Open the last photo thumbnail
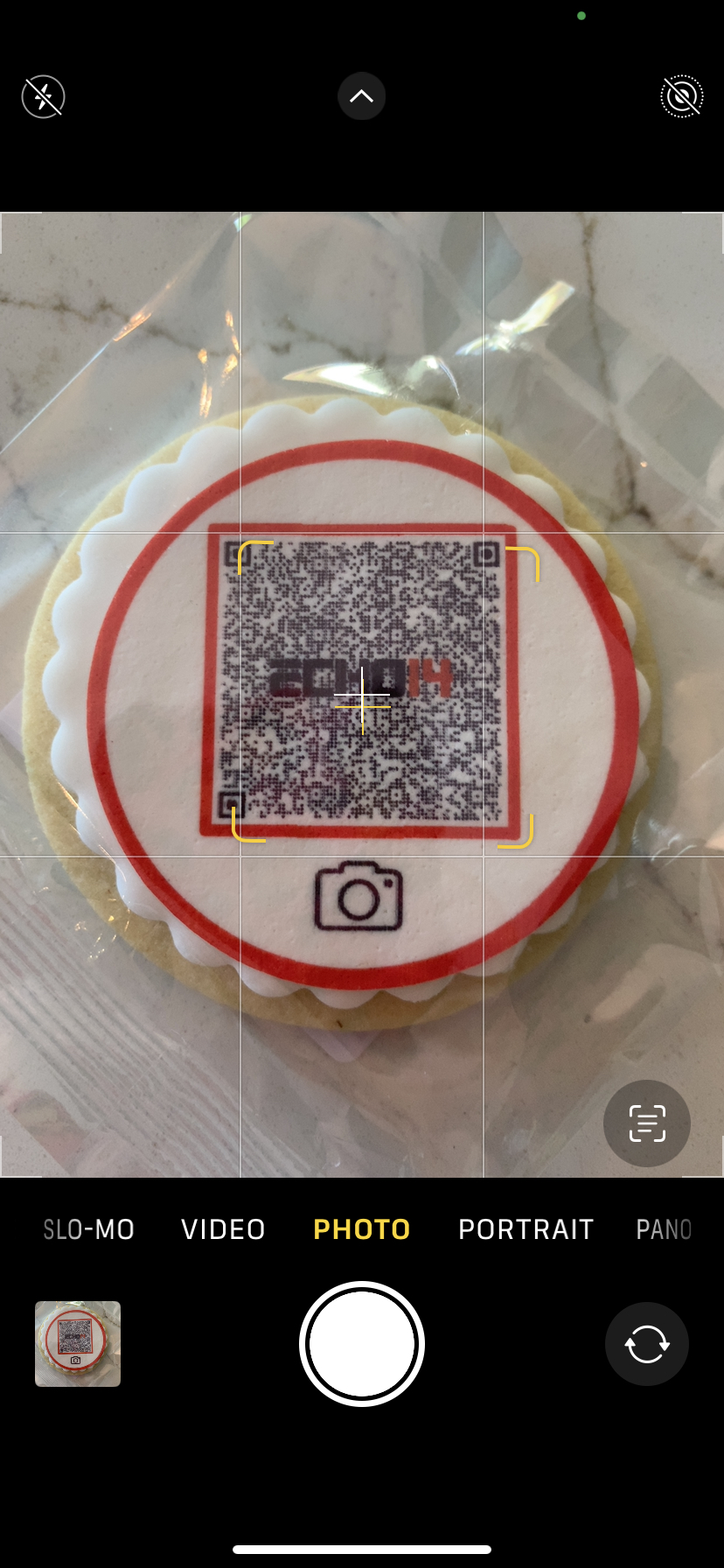 pyautogui.click(x=78, y=1343)
